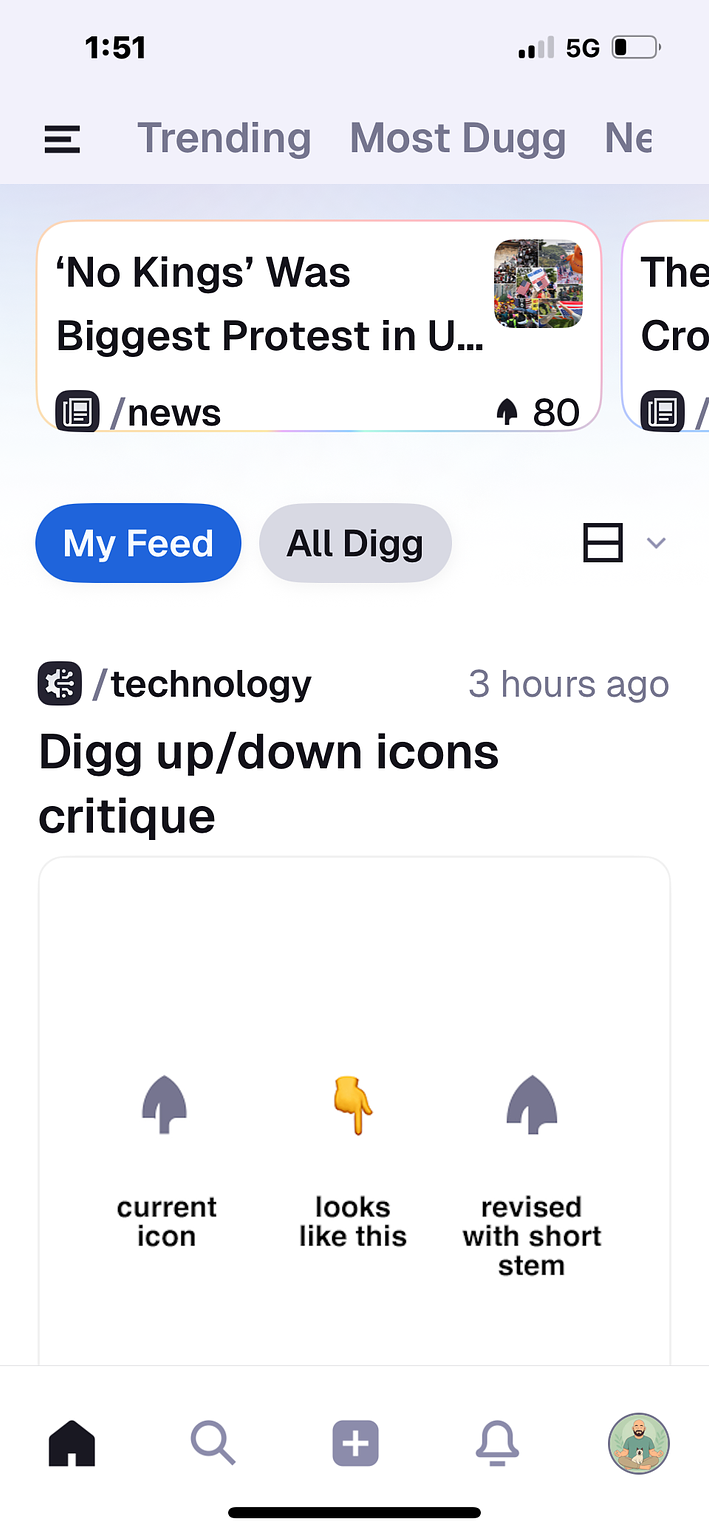Open the notifications bell
The height and width of the screenshot is (1536, 709).
pyautogui.click(x=497, y=1444)
